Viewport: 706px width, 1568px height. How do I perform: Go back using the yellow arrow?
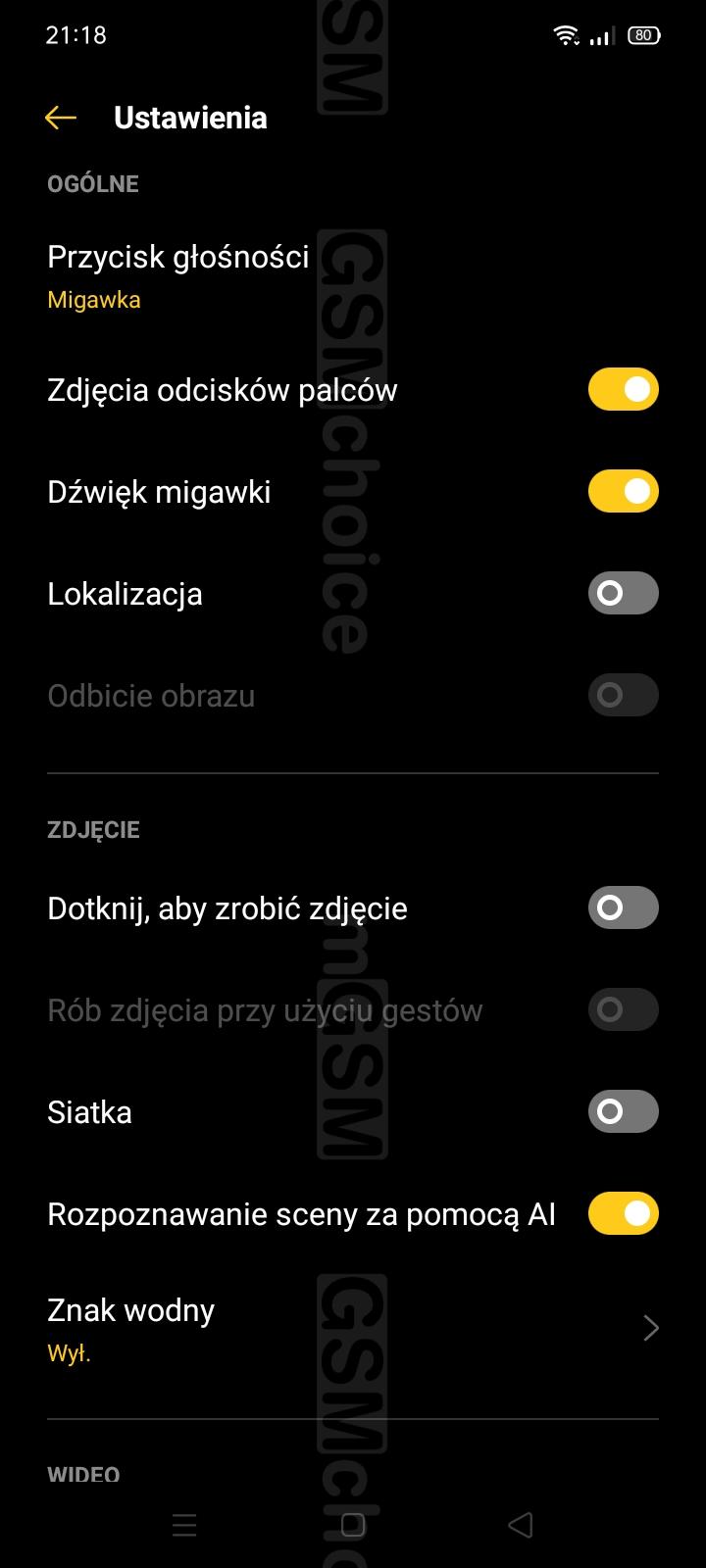tap(61, 118)
